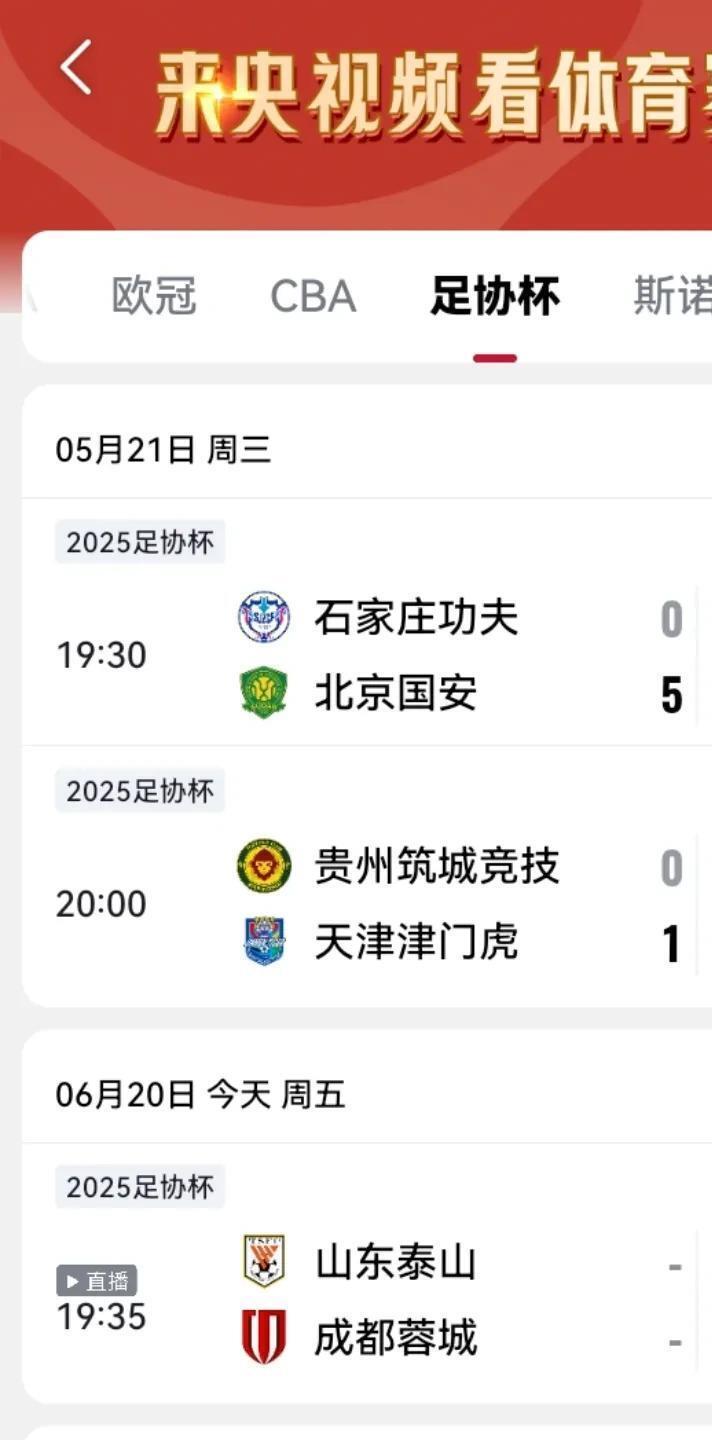Open the 贵州筑城竞技 vs 天津津门虎 match
The image size is (712, 1440).
[367, 876]
